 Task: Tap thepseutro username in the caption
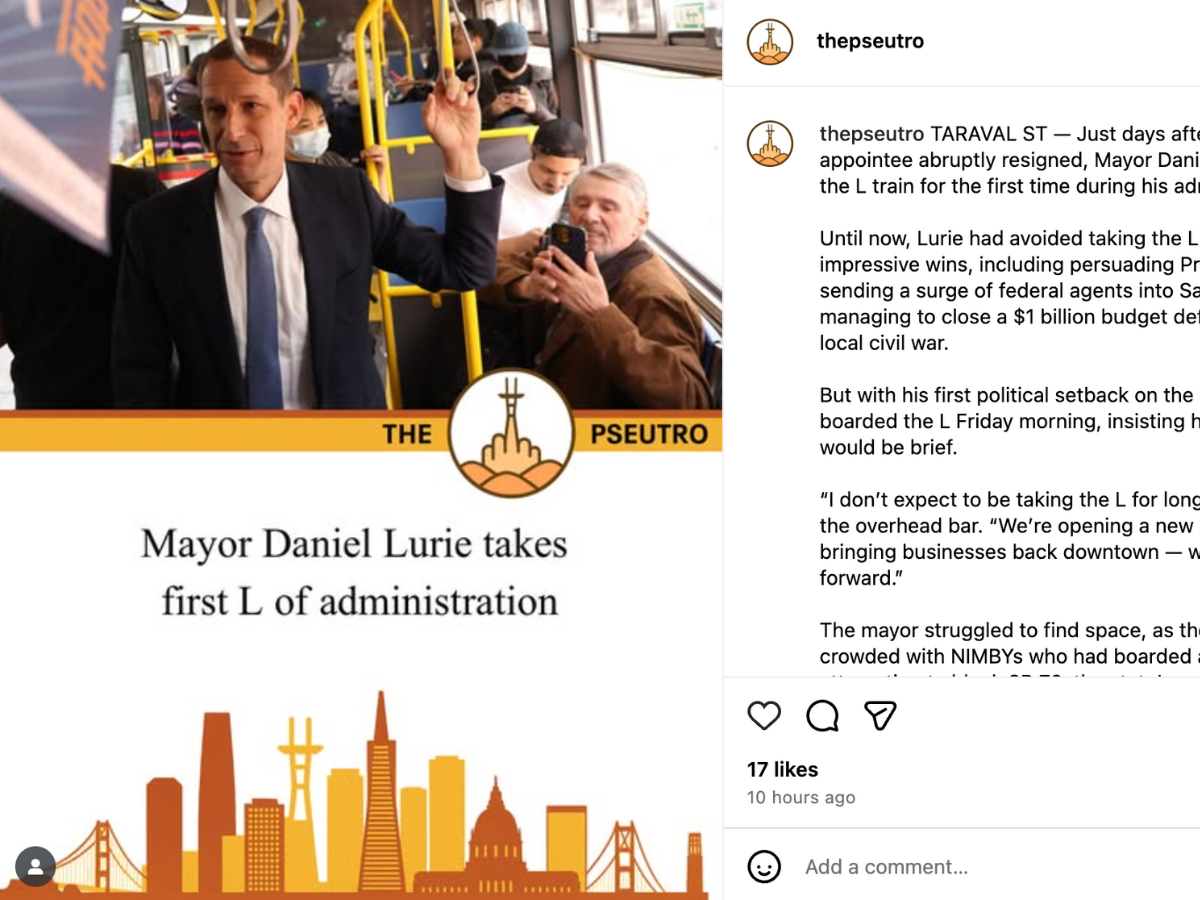click(870, 134)
